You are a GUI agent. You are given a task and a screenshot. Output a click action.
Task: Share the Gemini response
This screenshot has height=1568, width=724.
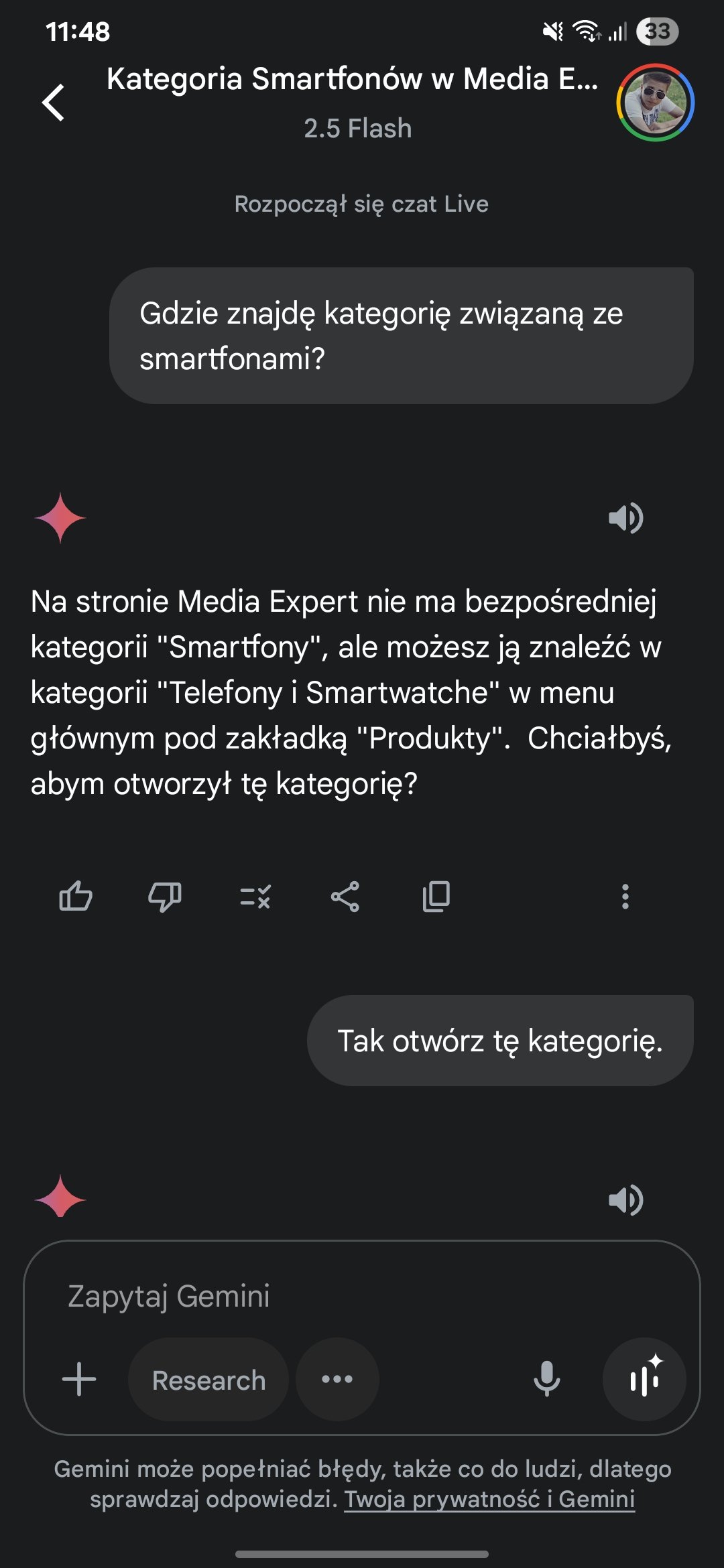(345, 896)
